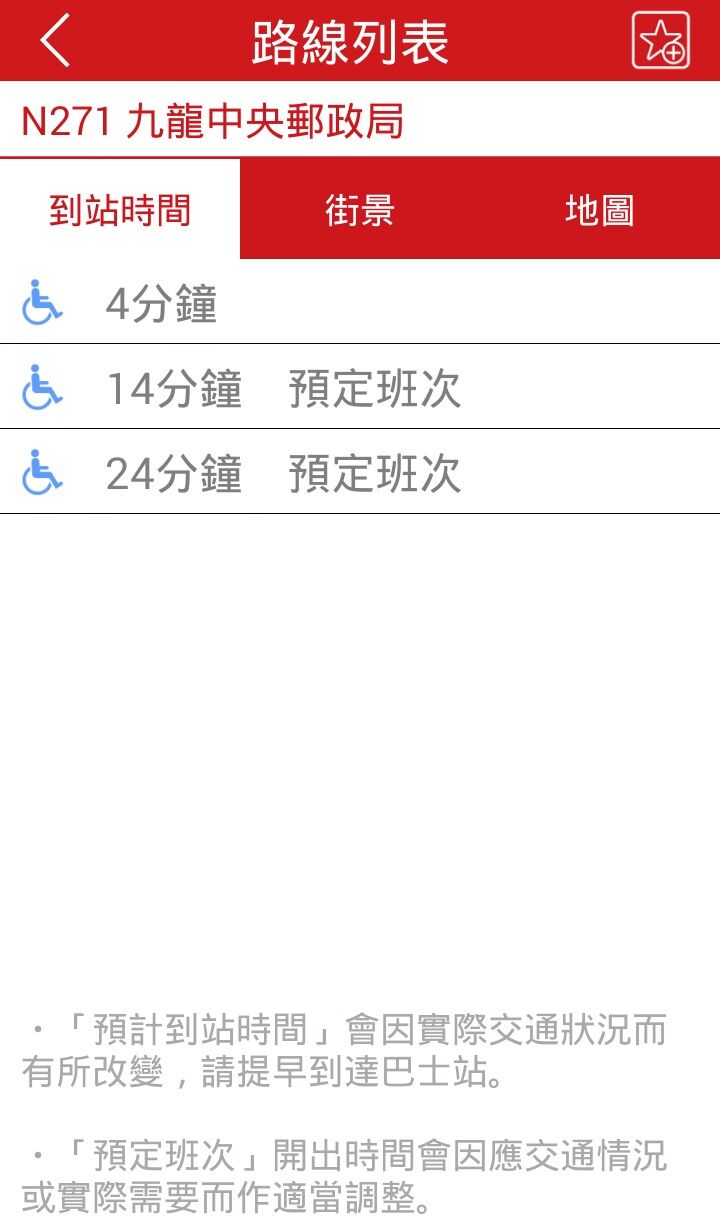Go back using the header arrow

pyautogui.click(x=56, y=41)
